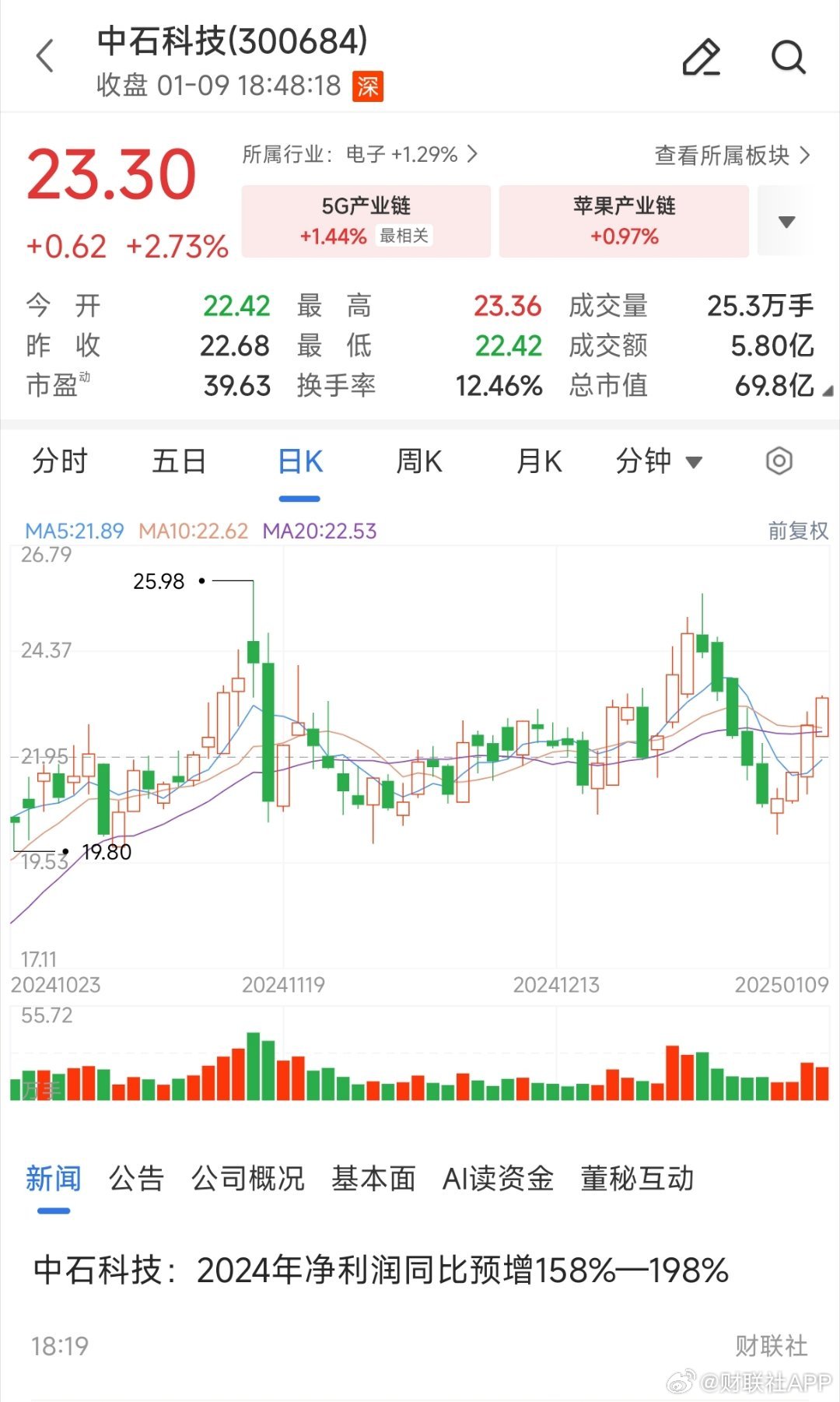Image resolution: width=840 pixels, height=1402 pixels.
Task: Select the 周K chart tab
Action: click(419, 461)
